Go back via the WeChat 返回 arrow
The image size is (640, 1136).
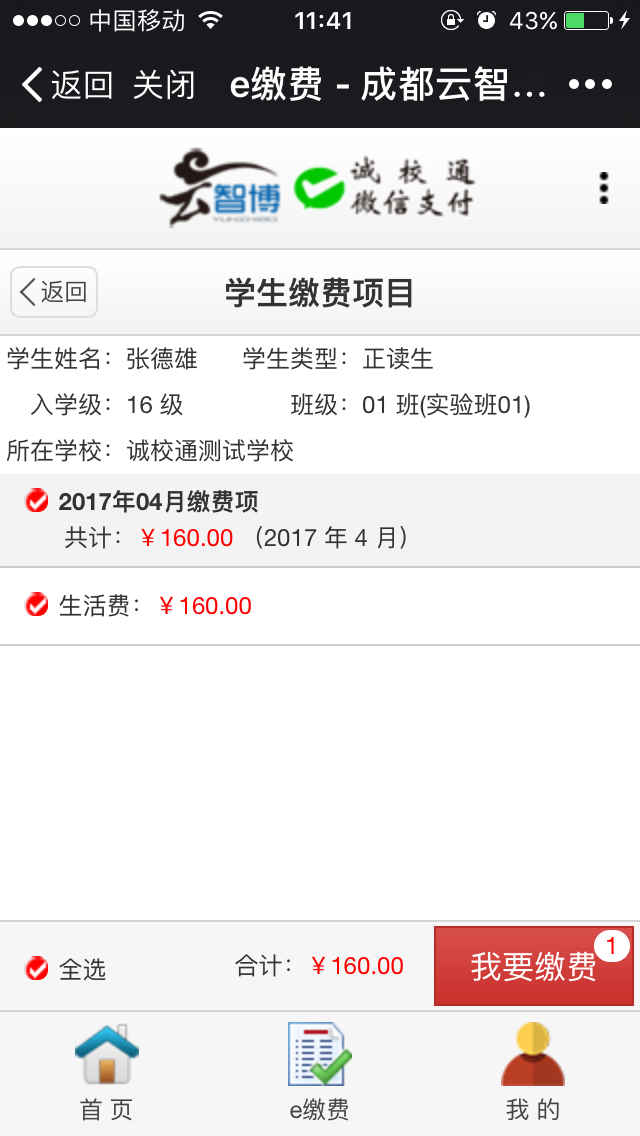tap(66, 85)
